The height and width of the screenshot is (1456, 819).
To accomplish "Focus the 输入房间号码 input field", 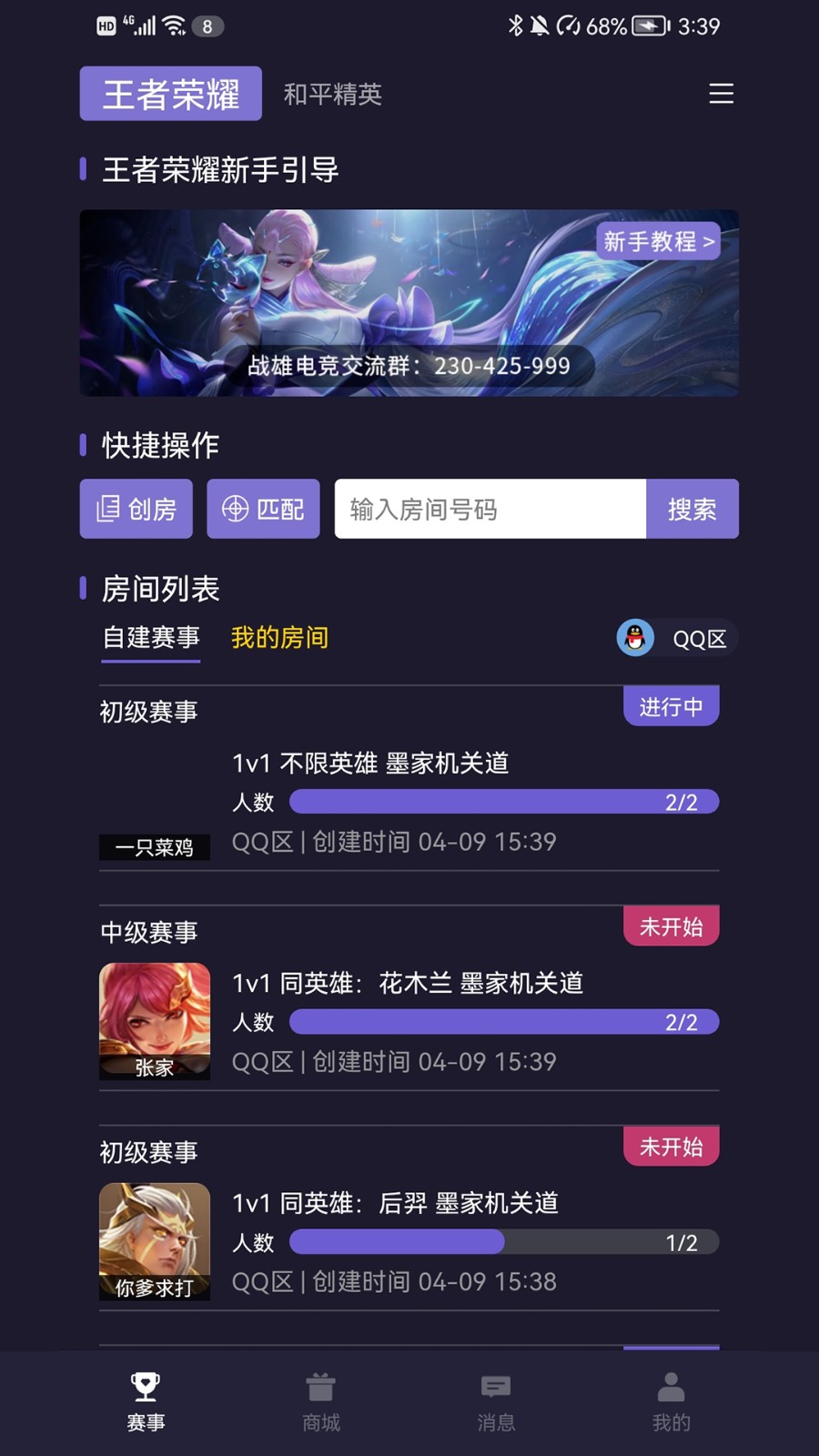I will [x=490, y=509].
